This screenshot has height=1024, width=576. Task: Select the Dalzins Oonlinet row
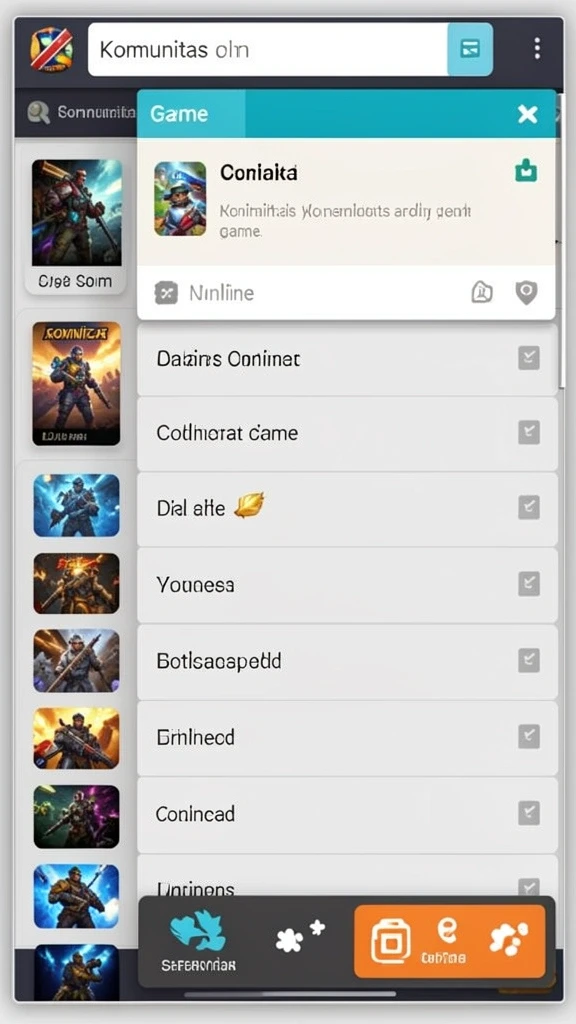[347, 359]
